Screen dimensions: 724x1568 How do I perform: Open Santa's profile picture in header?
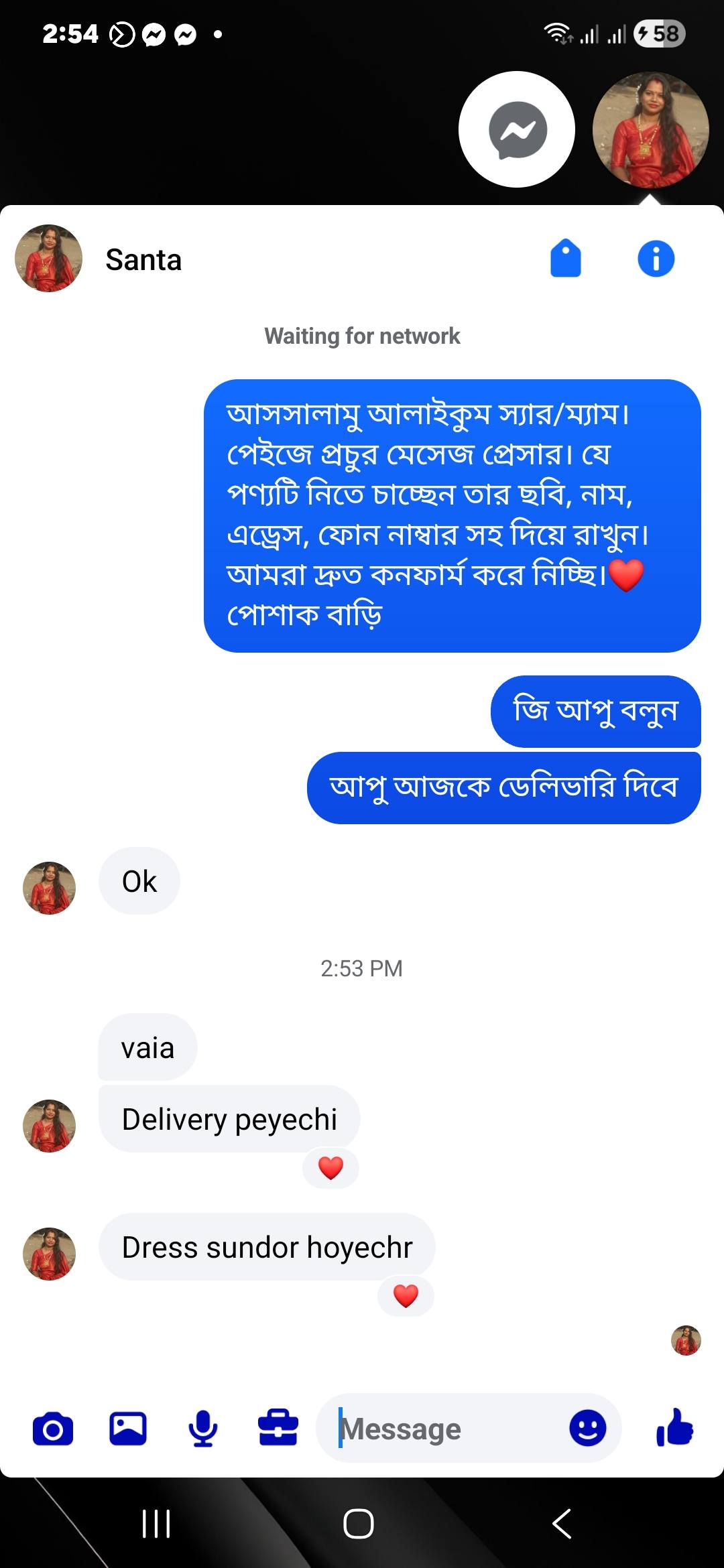48,259
